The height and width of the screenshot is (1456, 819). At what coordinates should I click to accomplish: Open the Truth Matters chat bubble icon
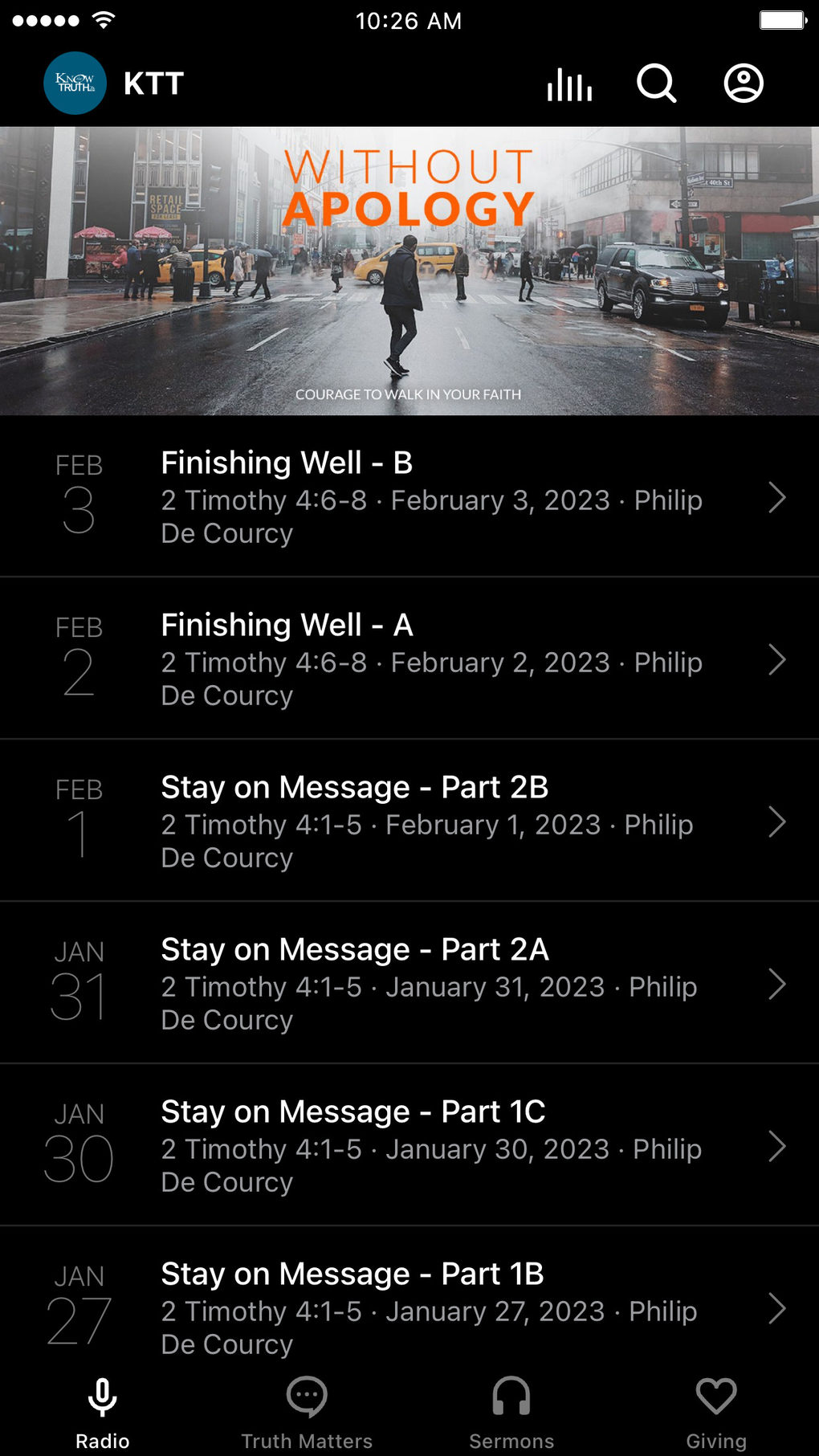307,1397
